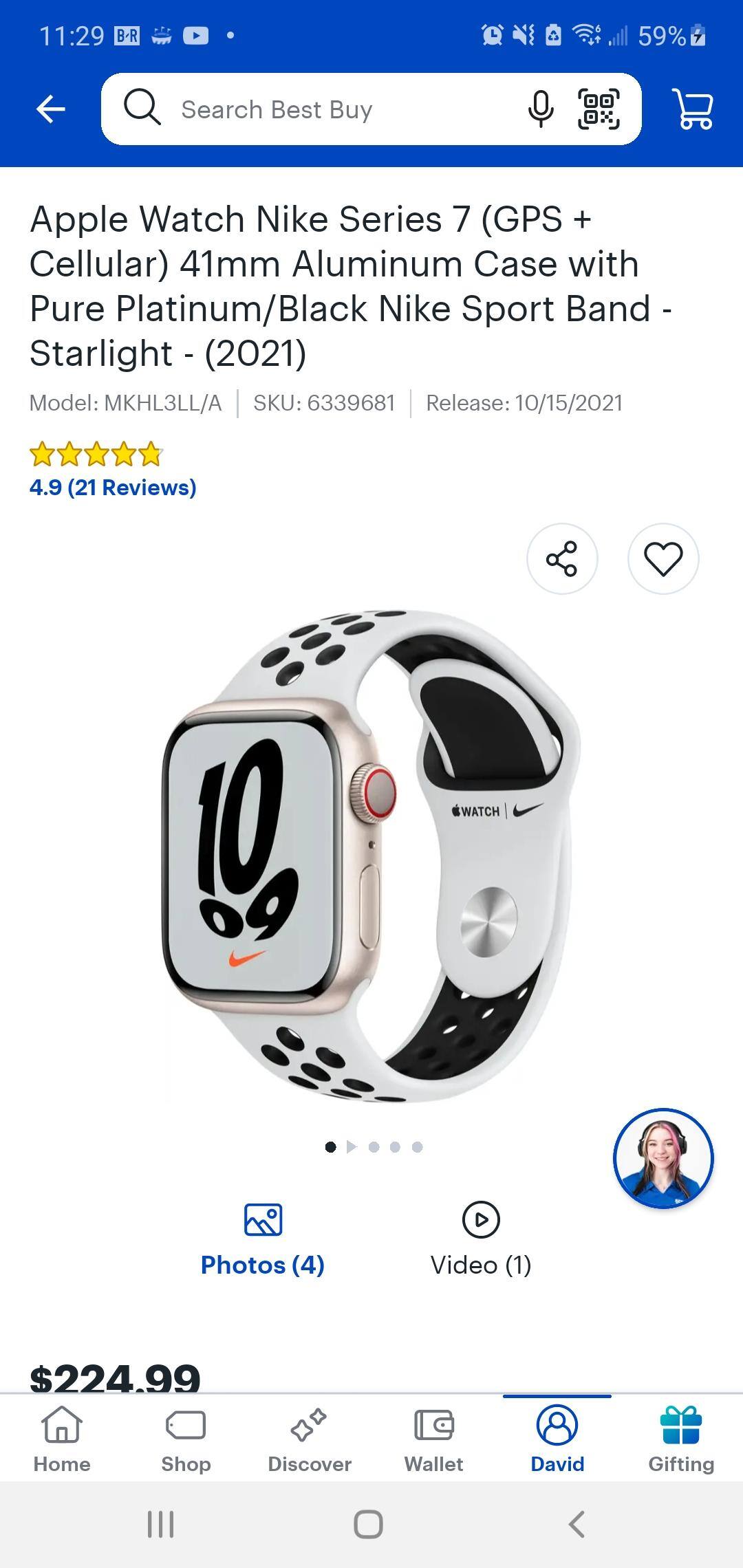The image size is (743, 1568).
Task: Open the shopping cart
Action: (x=693, y=109)
